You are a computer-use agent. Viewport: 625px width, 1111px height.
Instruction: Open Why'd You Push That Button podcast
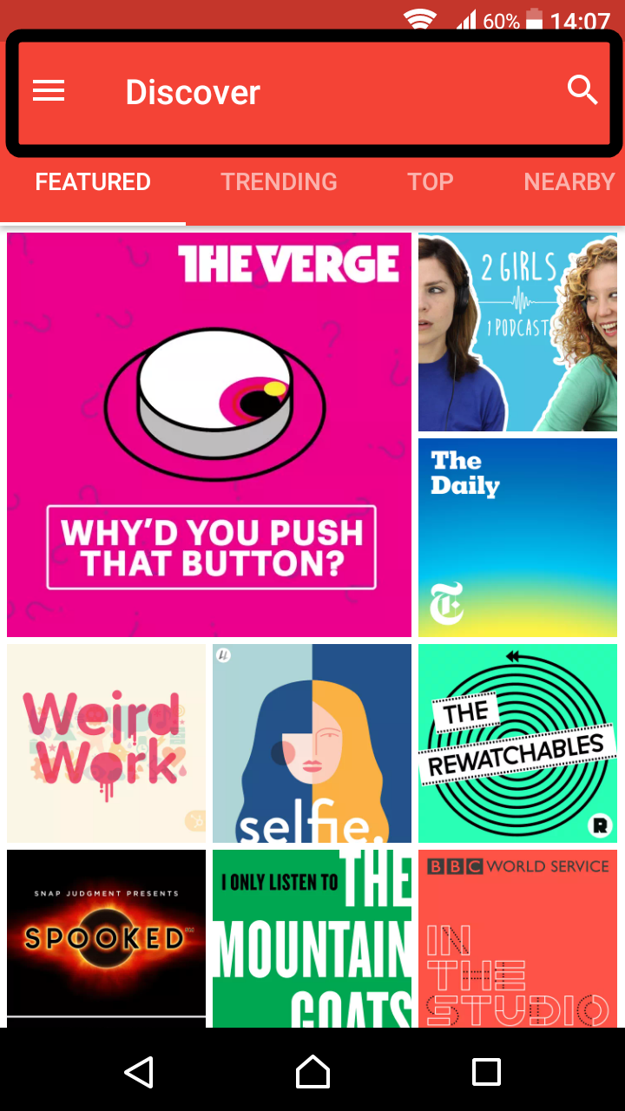coord(209,435)
